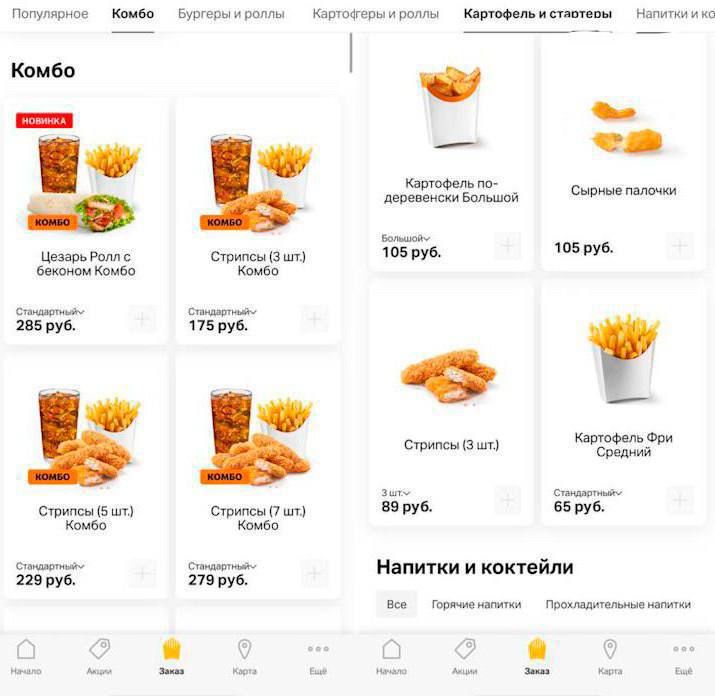
Task: Add Стрипсы (7 шт.) Комбо to order
Action: click(x=315, y=574)
